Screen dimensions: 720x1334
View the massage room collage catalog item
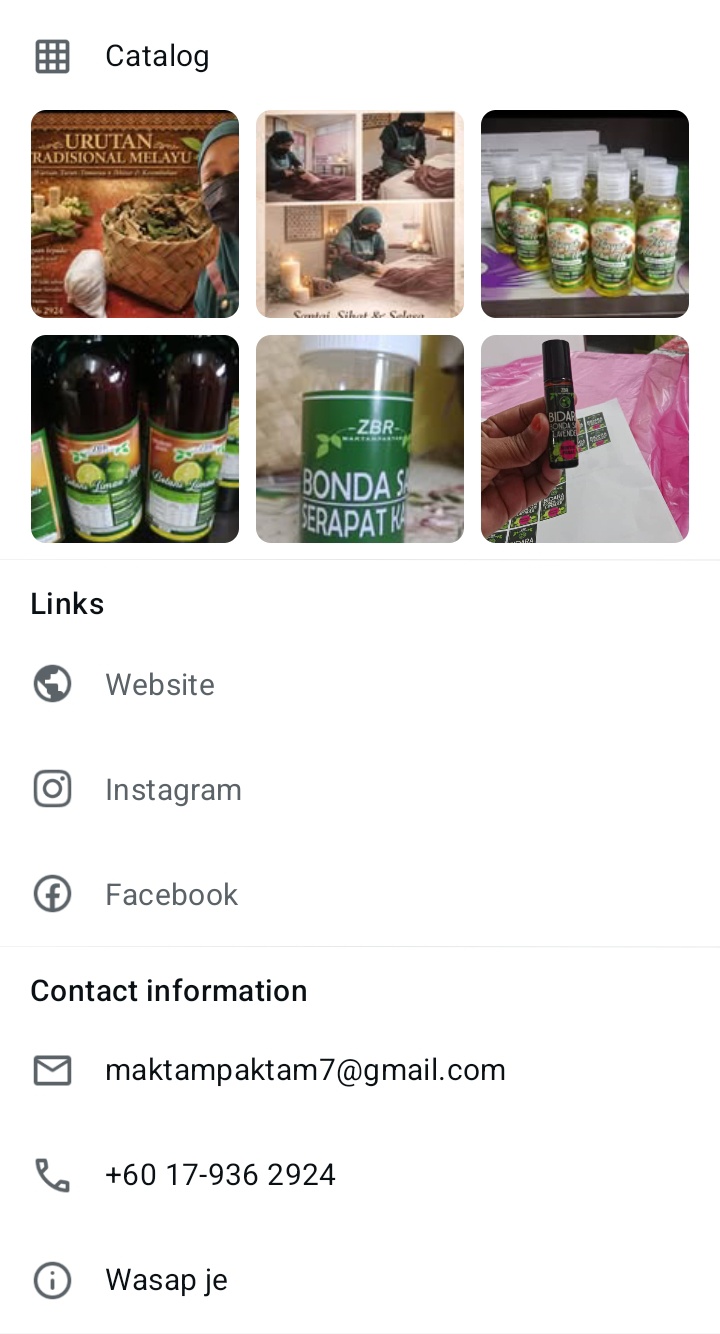[360, 214]
